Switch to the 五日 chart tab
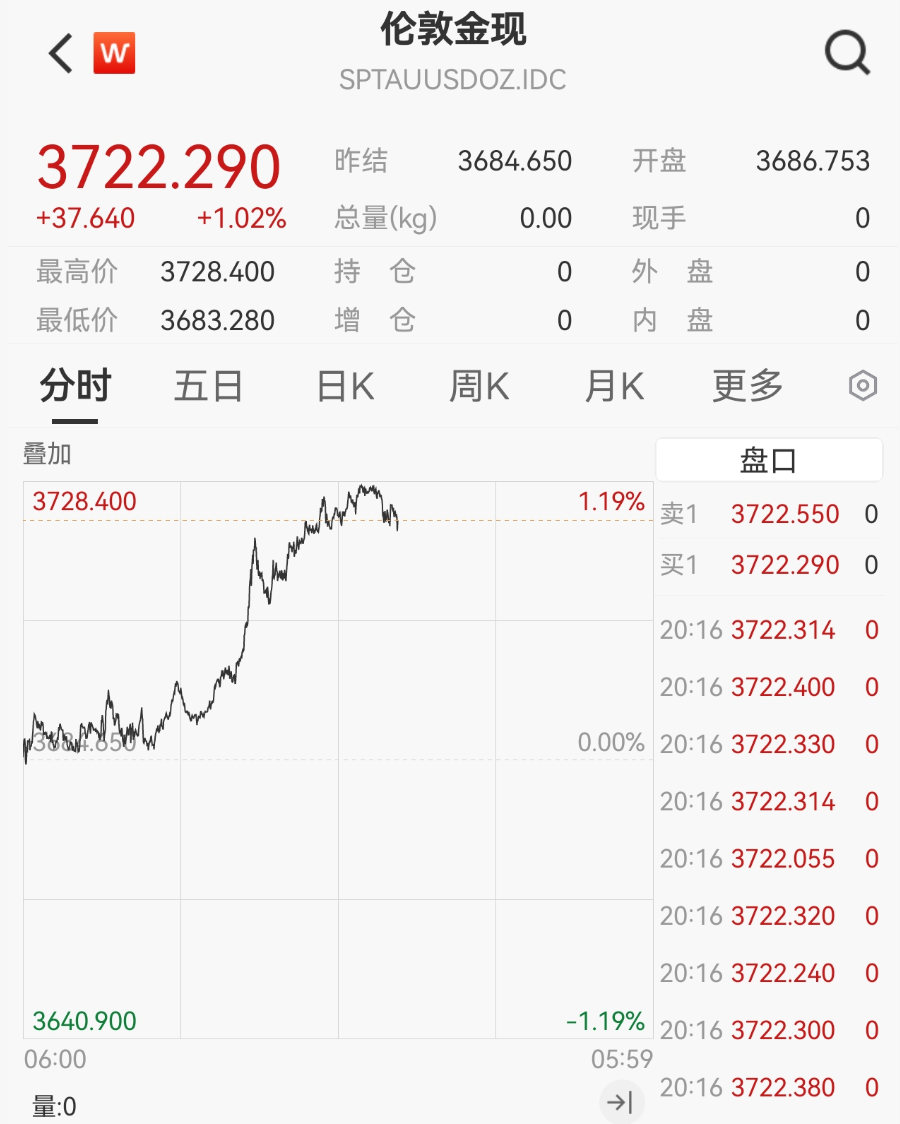 tap(208, 385)
